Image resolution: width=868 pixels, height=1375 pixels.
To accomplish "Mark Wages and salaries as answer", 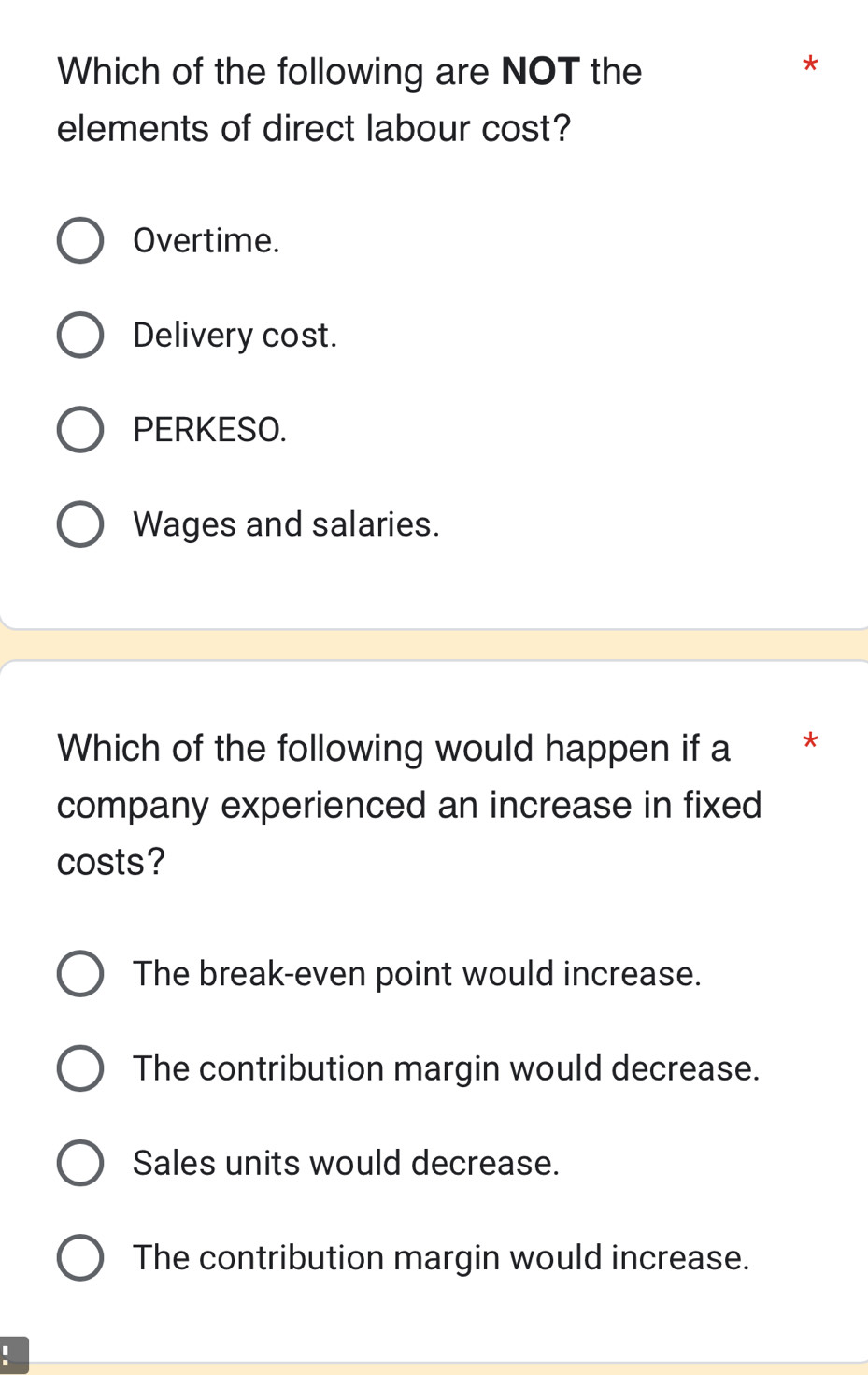I will tap(80, 524).
